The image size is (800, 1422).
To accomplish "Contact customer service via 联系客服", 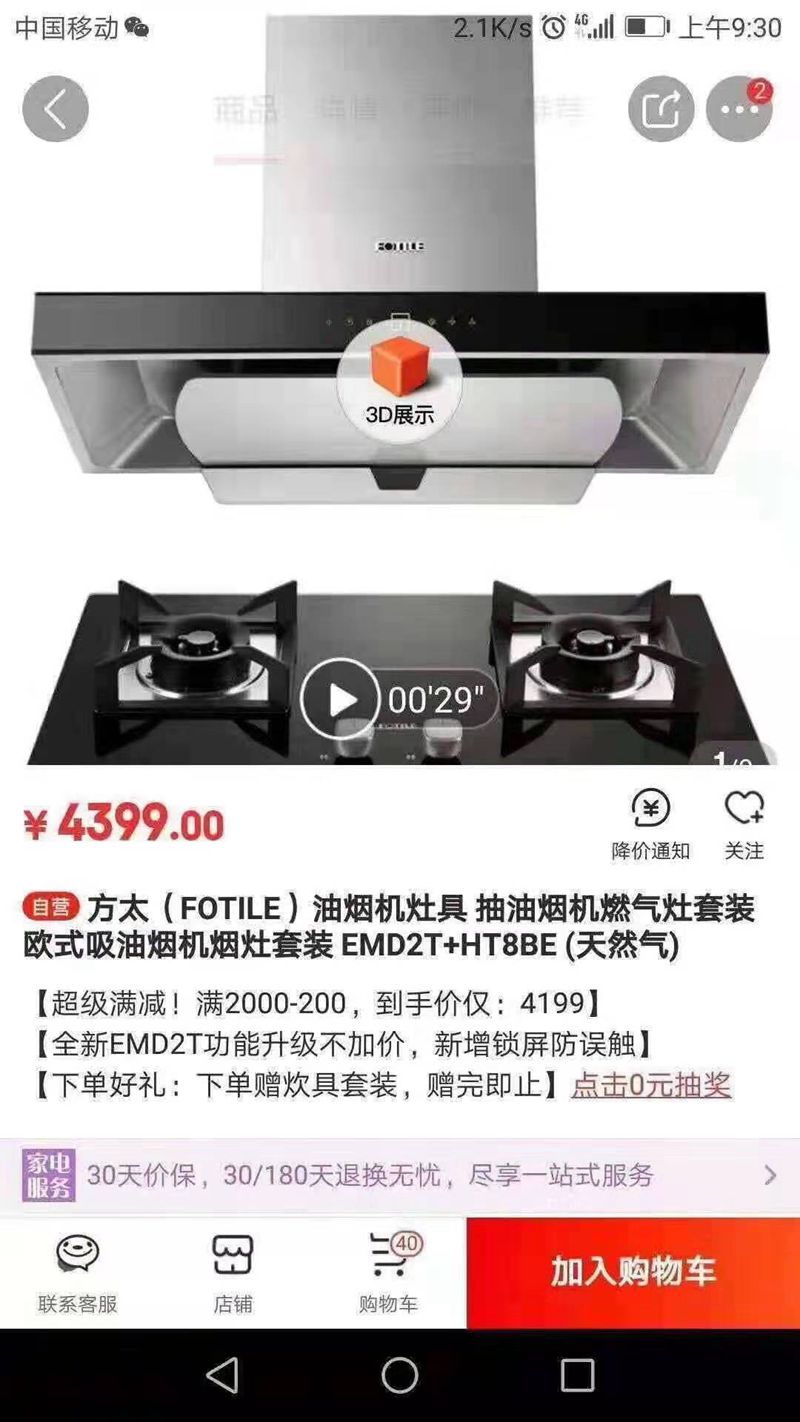I will click(x=78, y=1272).
